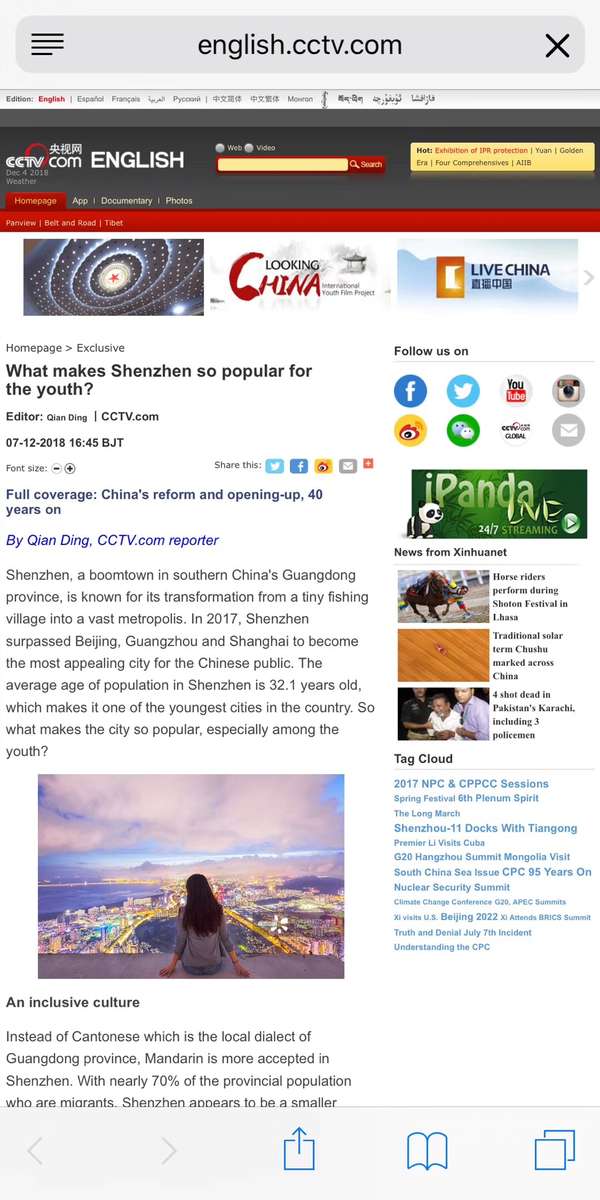Read the Horse riders Shoton Festival story
The image size is (600, 1200).
click(x=529, y=597)
